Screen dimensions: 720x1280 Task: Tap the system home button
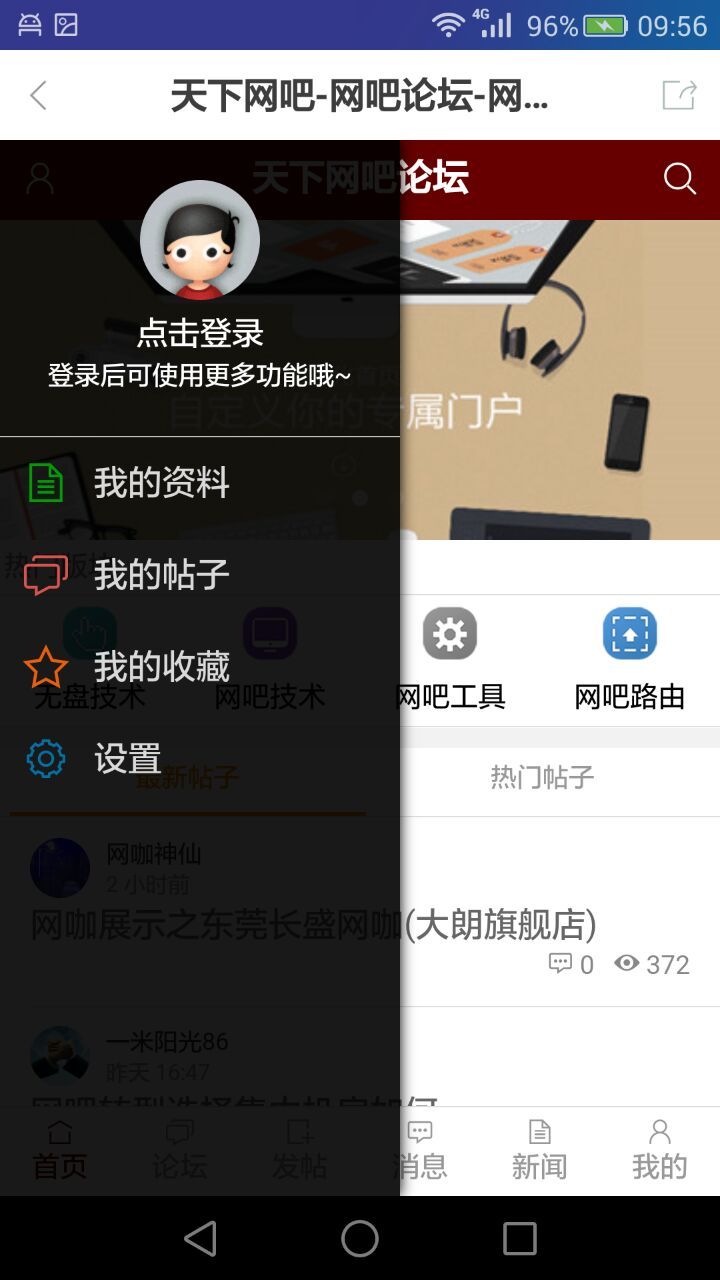[x=360, y=1239]
